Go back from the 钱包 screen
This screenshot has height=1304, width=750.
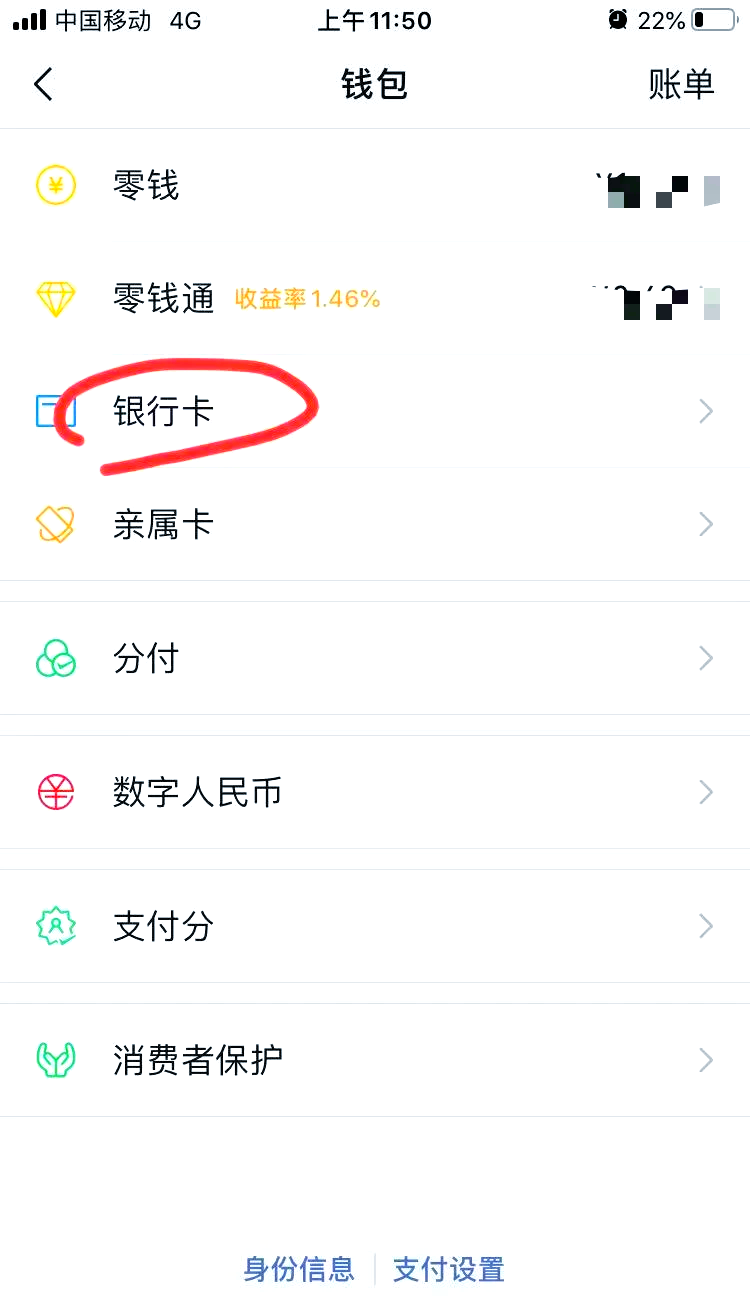pyautogui.click(x=43, y=85)
